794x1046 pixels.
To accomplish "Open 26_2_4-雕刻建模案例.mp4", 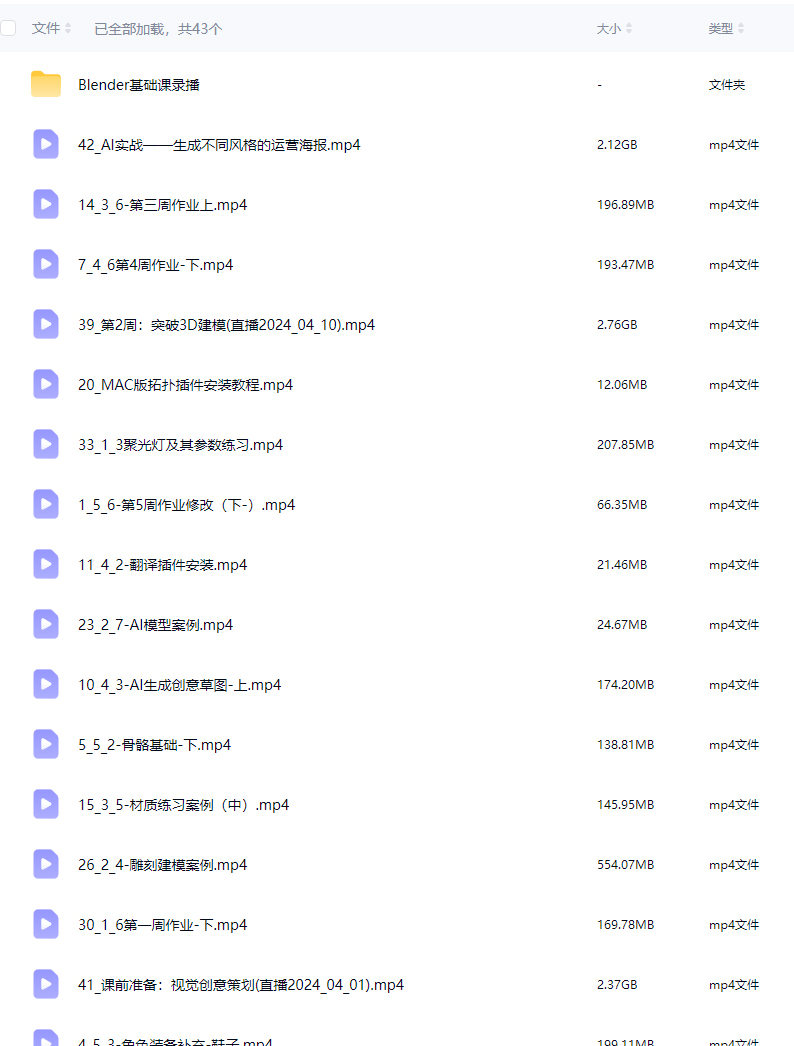I will tap(162, 865).
